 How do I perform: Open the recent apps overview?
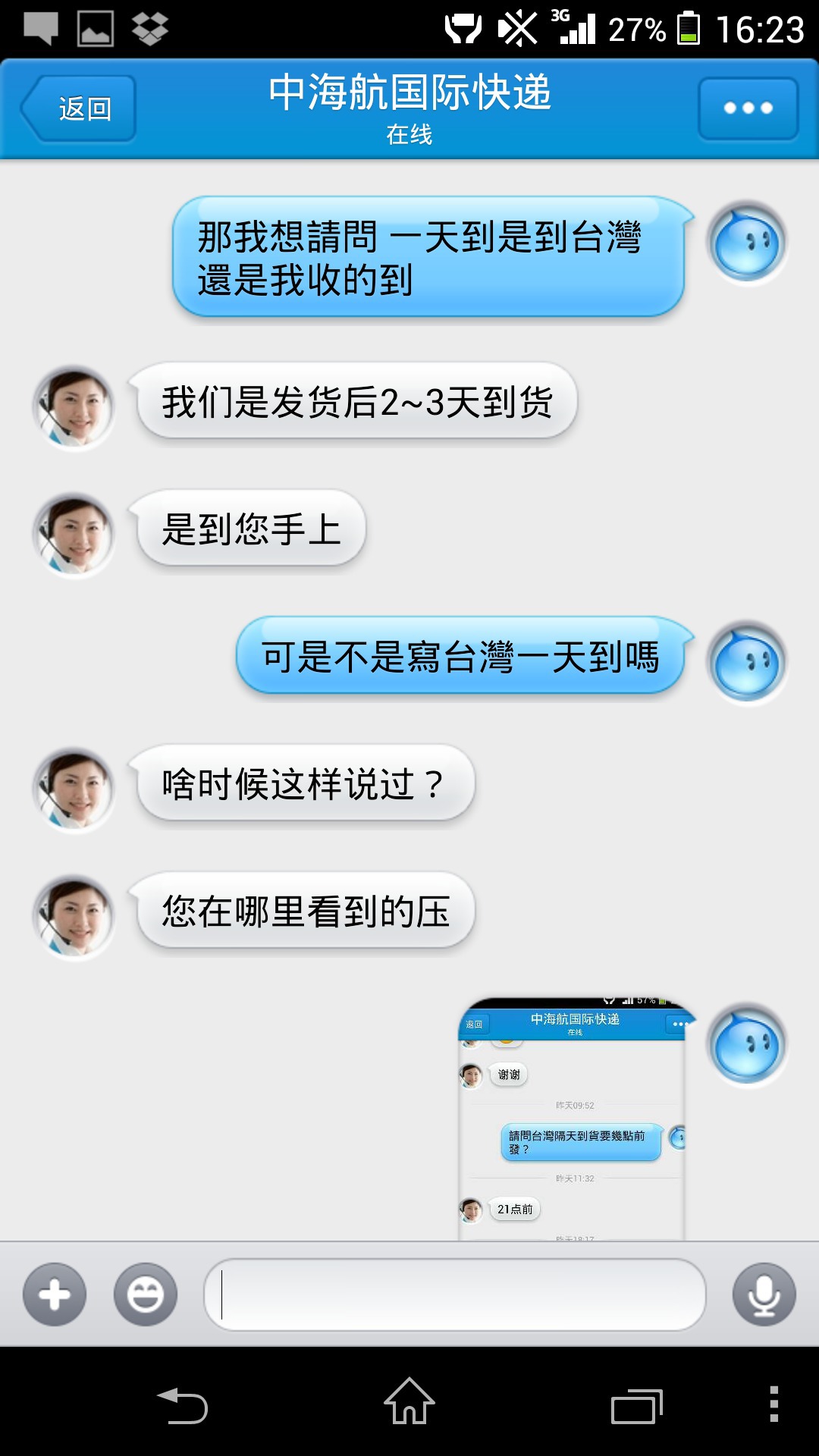click(x=637, y=1407)
